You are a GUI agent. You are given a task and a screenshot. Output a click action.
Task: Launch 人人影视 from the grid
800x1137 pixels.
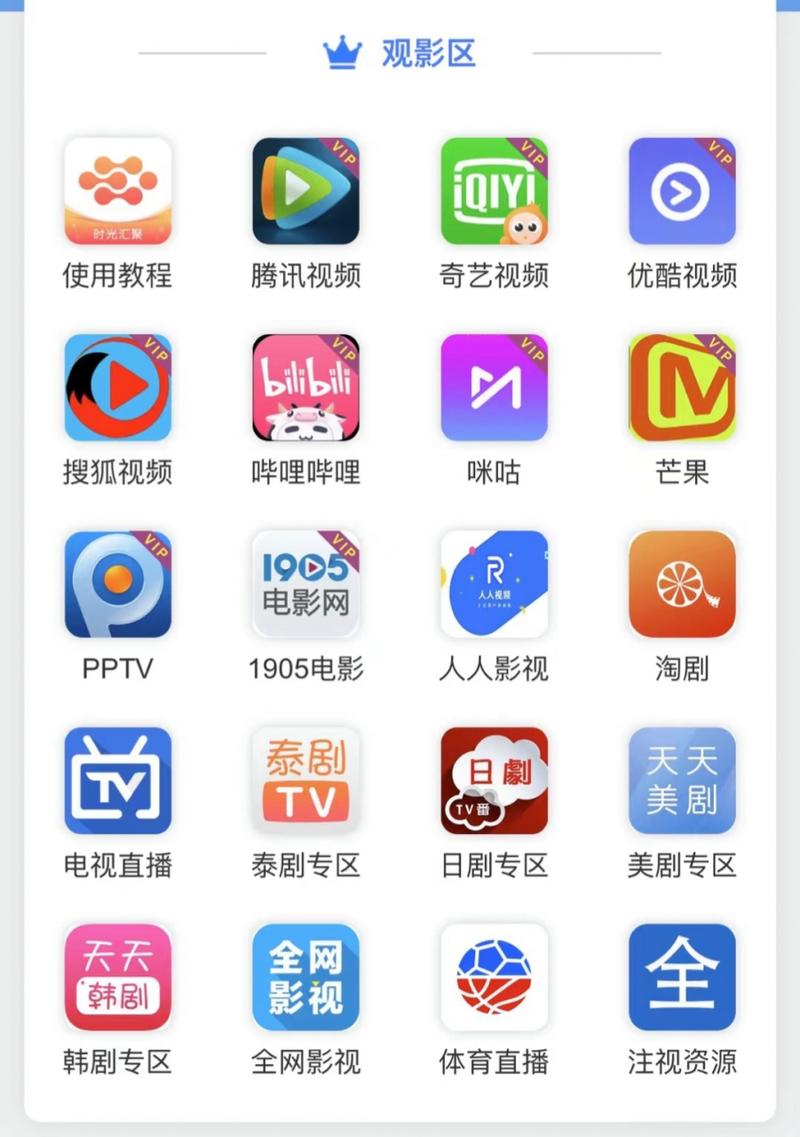[x=494, y=584]
